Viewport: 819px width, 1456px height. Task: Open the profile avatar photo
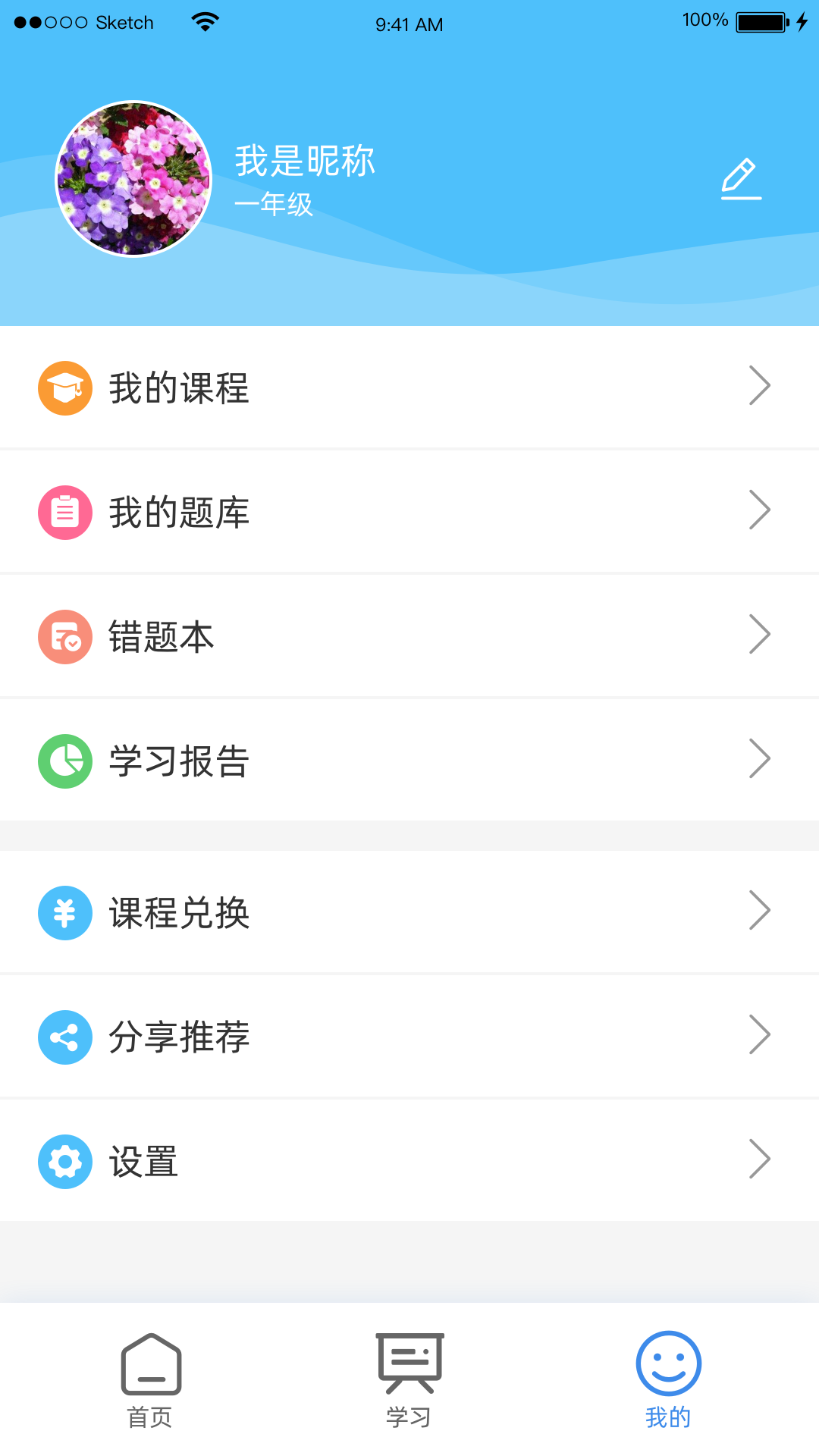(x=133, y=179)
